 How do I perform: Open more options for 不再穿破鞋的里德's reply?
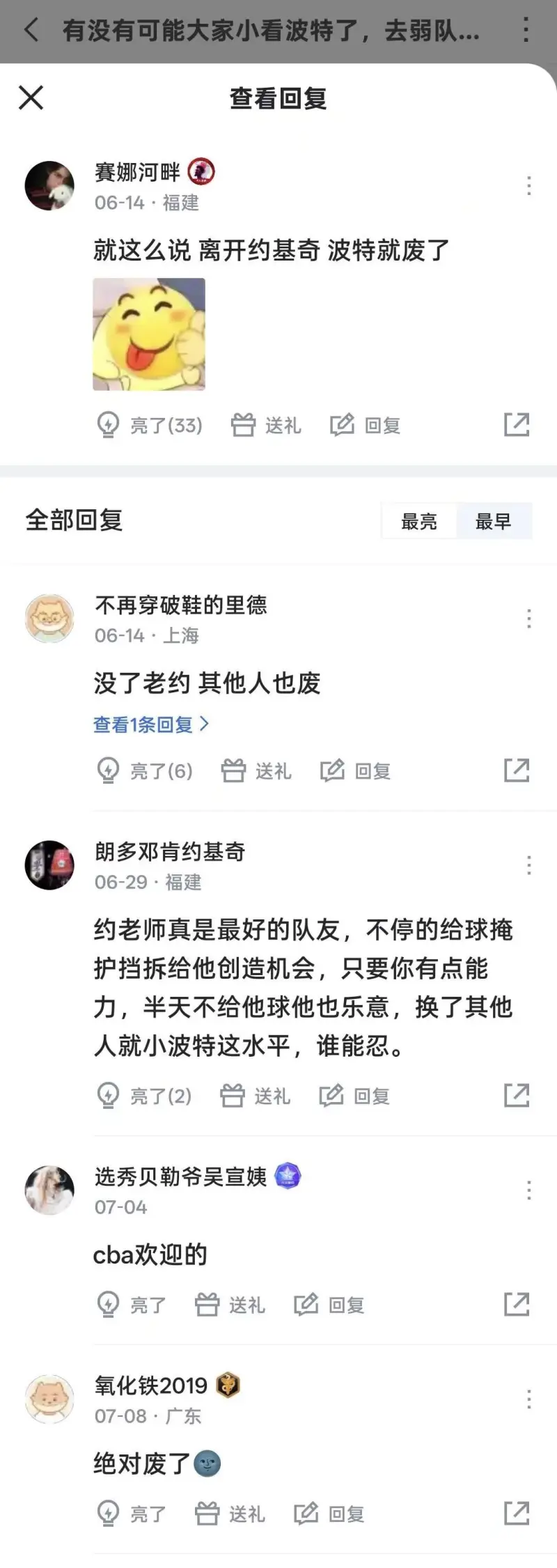[x=529, y=619]
